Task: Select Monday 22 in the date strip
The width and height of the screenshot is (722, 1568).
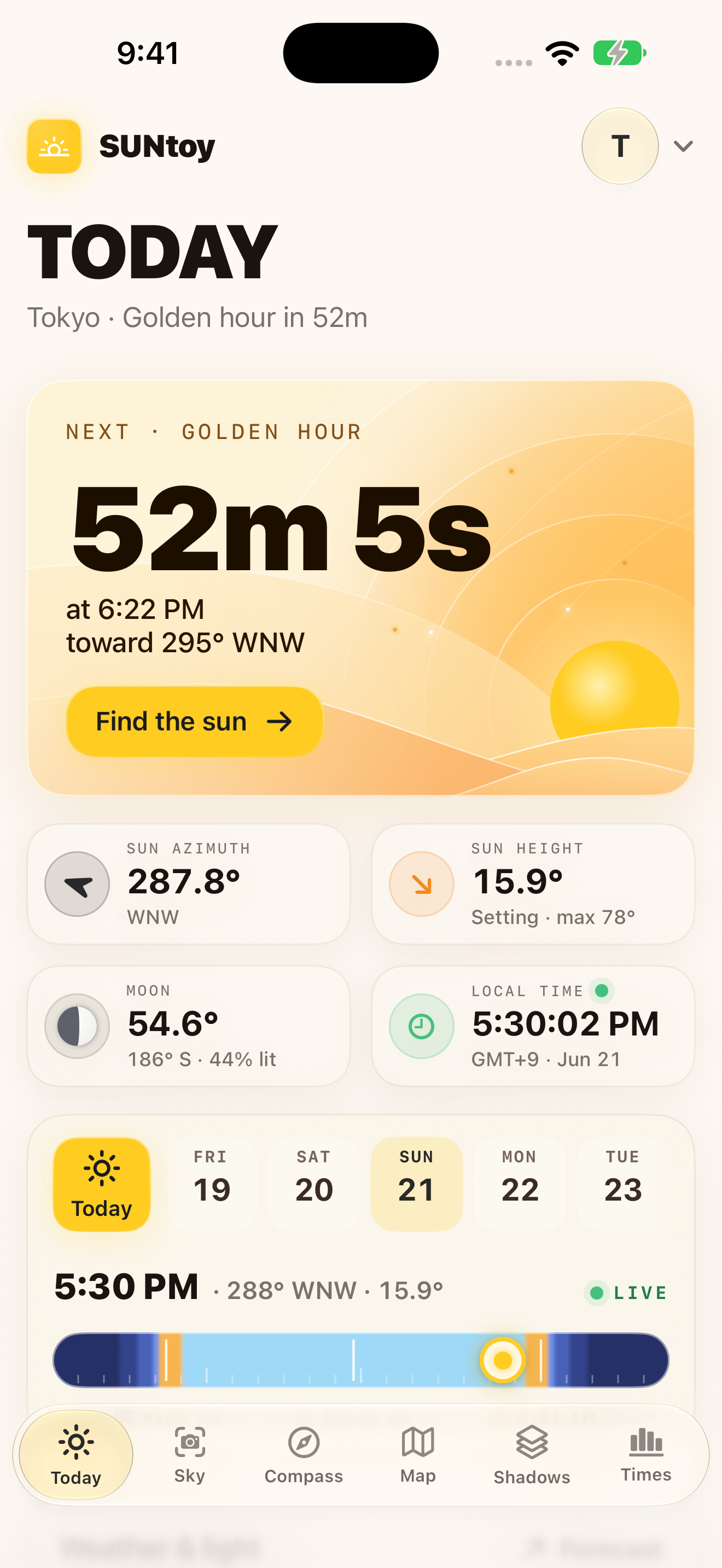Action: click(x=519, y=1184)
